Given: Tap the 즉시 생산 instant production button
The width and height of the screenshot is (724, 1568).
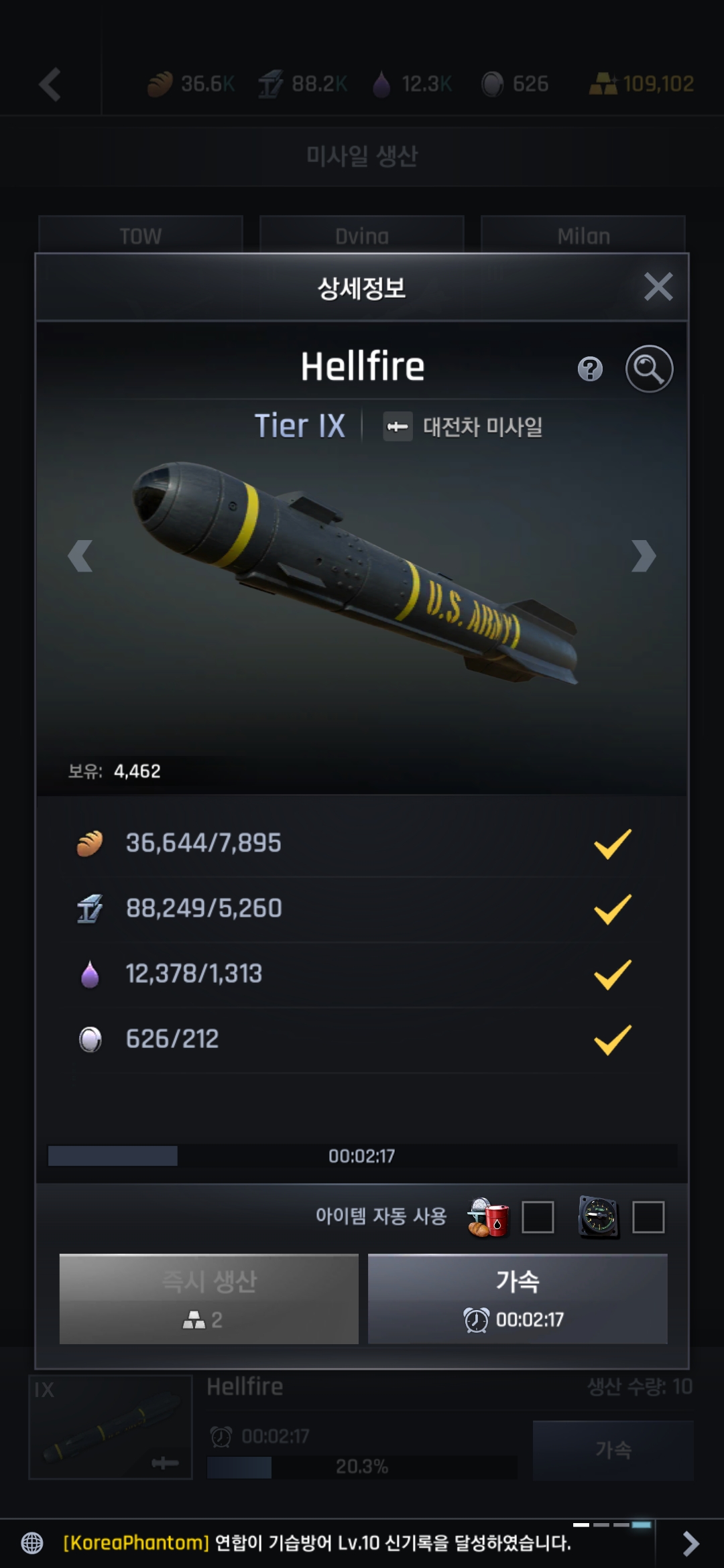Looking at the screenshot, I should coord(208,1299).
